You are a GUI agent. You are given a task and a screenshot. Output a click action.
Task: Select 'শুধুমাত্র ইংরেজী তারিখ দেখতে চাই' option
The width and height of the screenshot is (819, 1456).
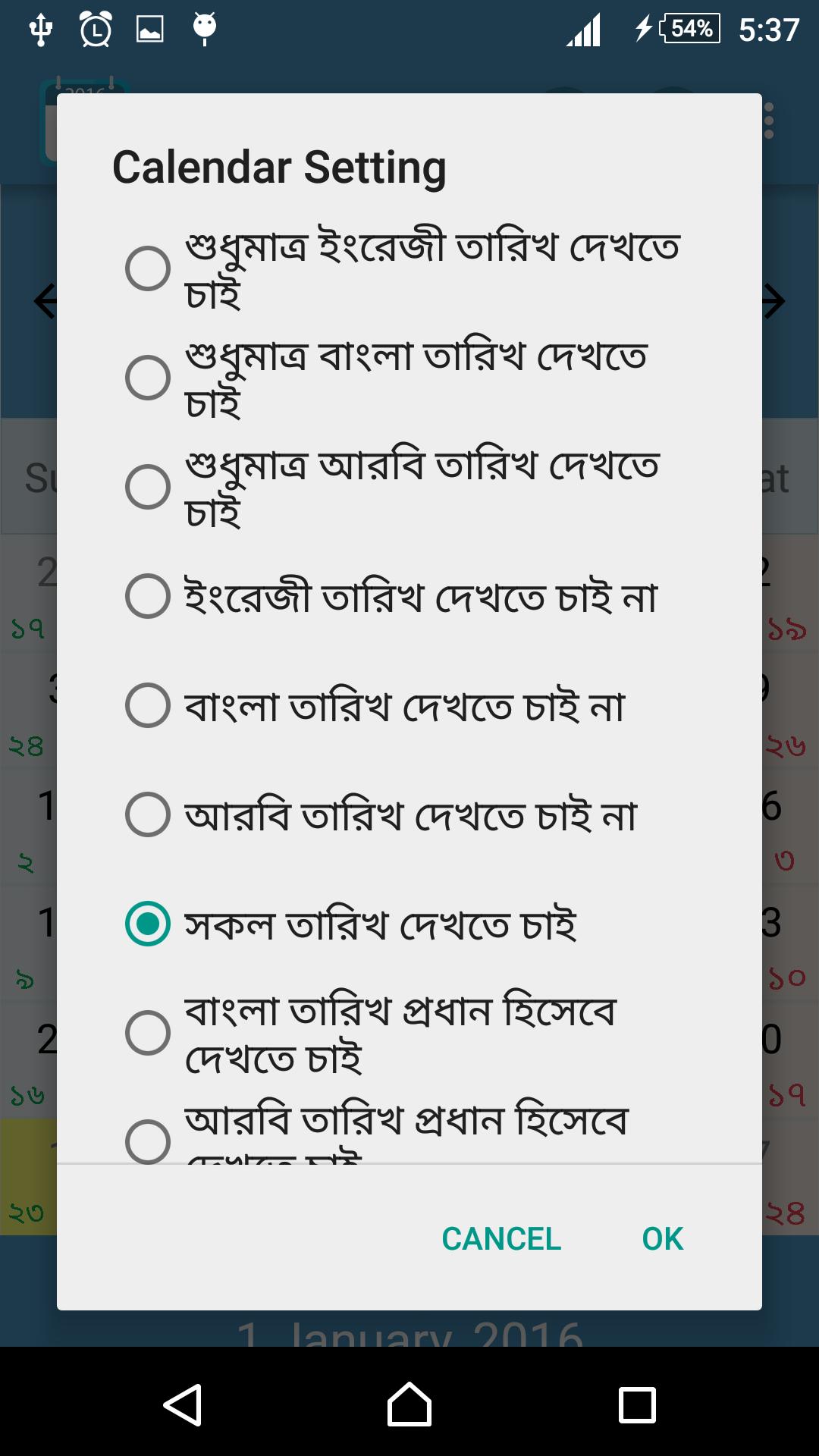[148, 268]
